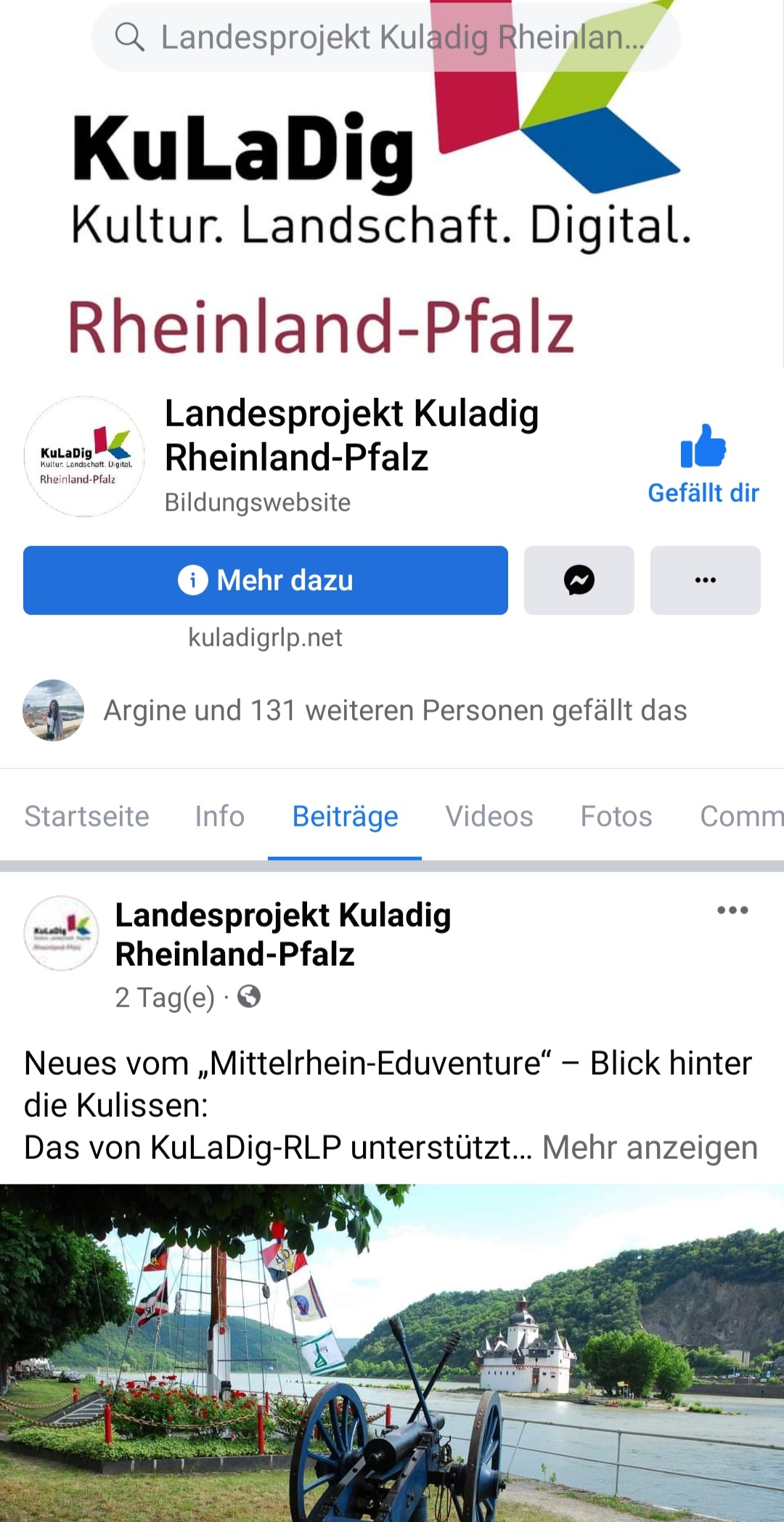View people who like this page
The height and width of the screenshot is (1522, 784).
pyautogui.click(x=394, y=710)
